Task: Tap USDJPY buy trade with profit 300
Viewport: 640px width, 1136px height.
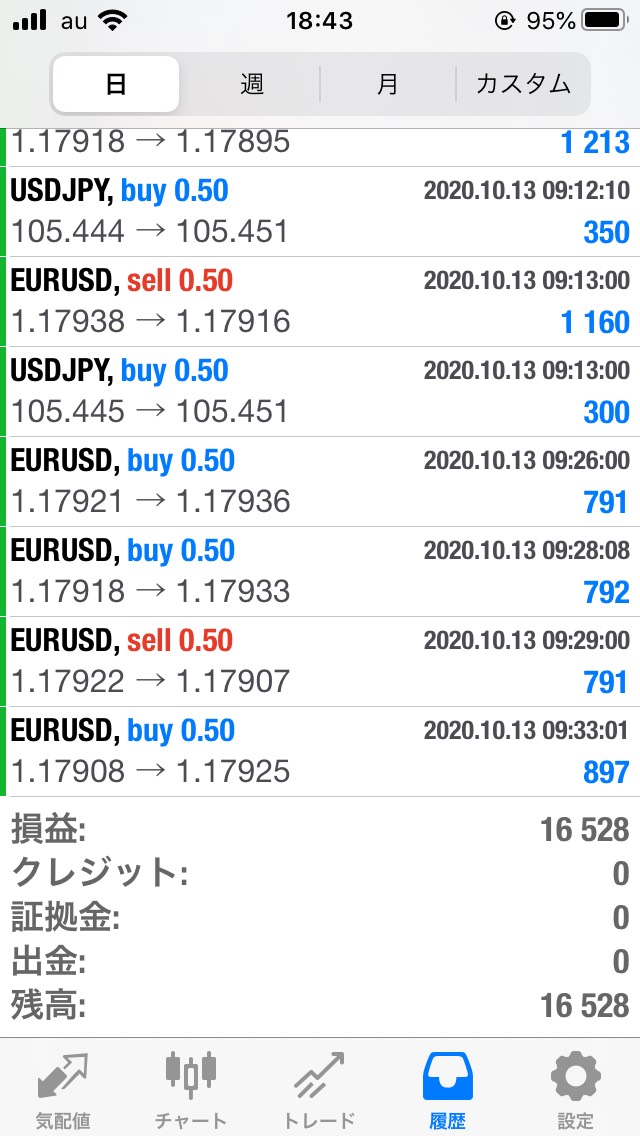Action: 320,392
